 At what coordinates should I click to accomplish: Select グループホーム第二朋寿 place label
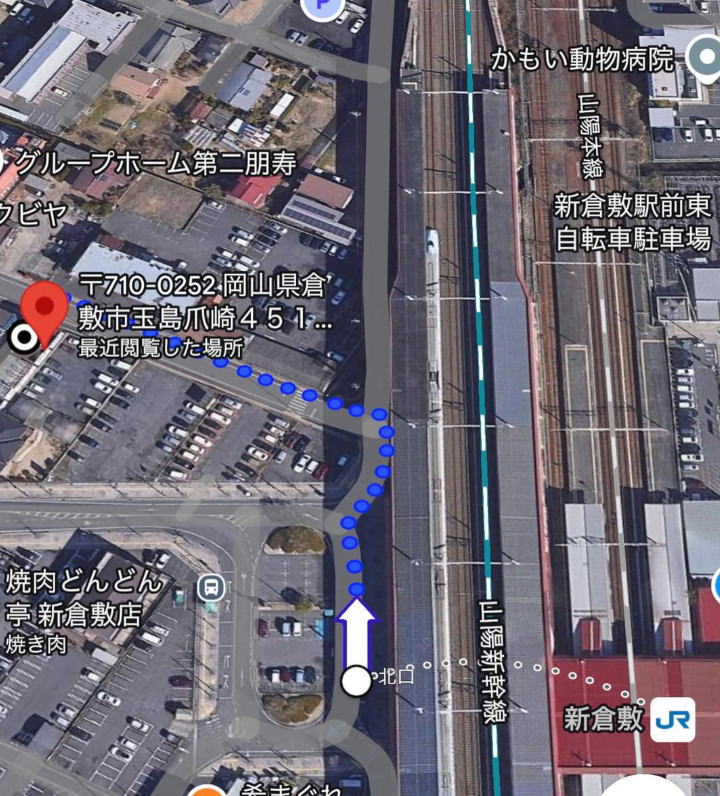click(x=156, y=164)
